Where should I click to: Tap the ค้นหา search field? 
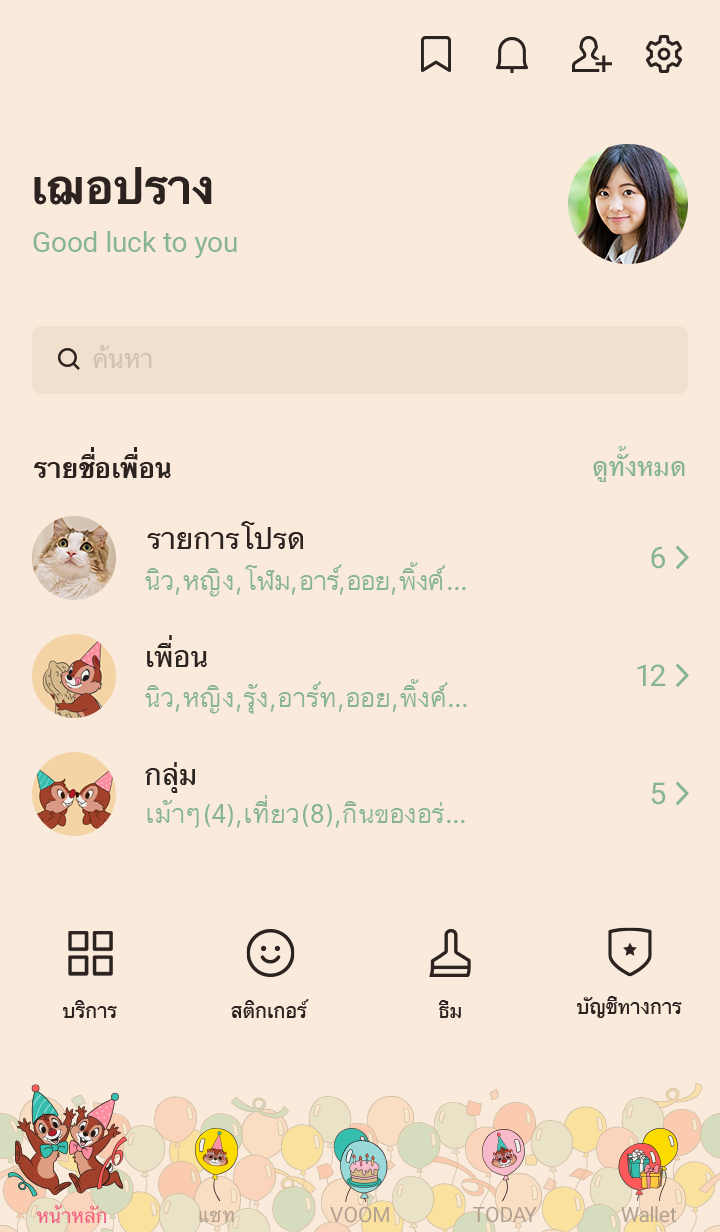pos(360,360)
